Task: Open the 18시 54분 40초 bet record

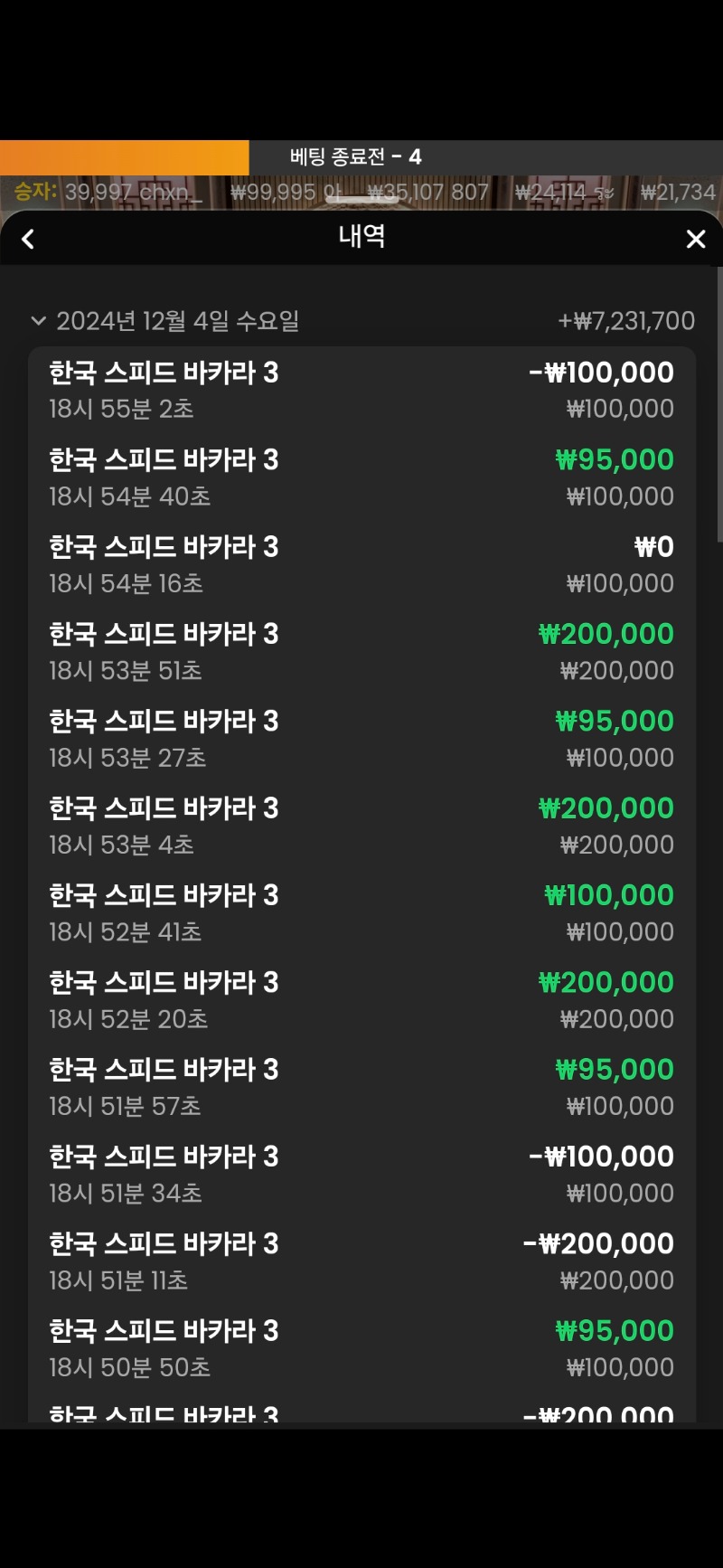Action: coord(361,477)
